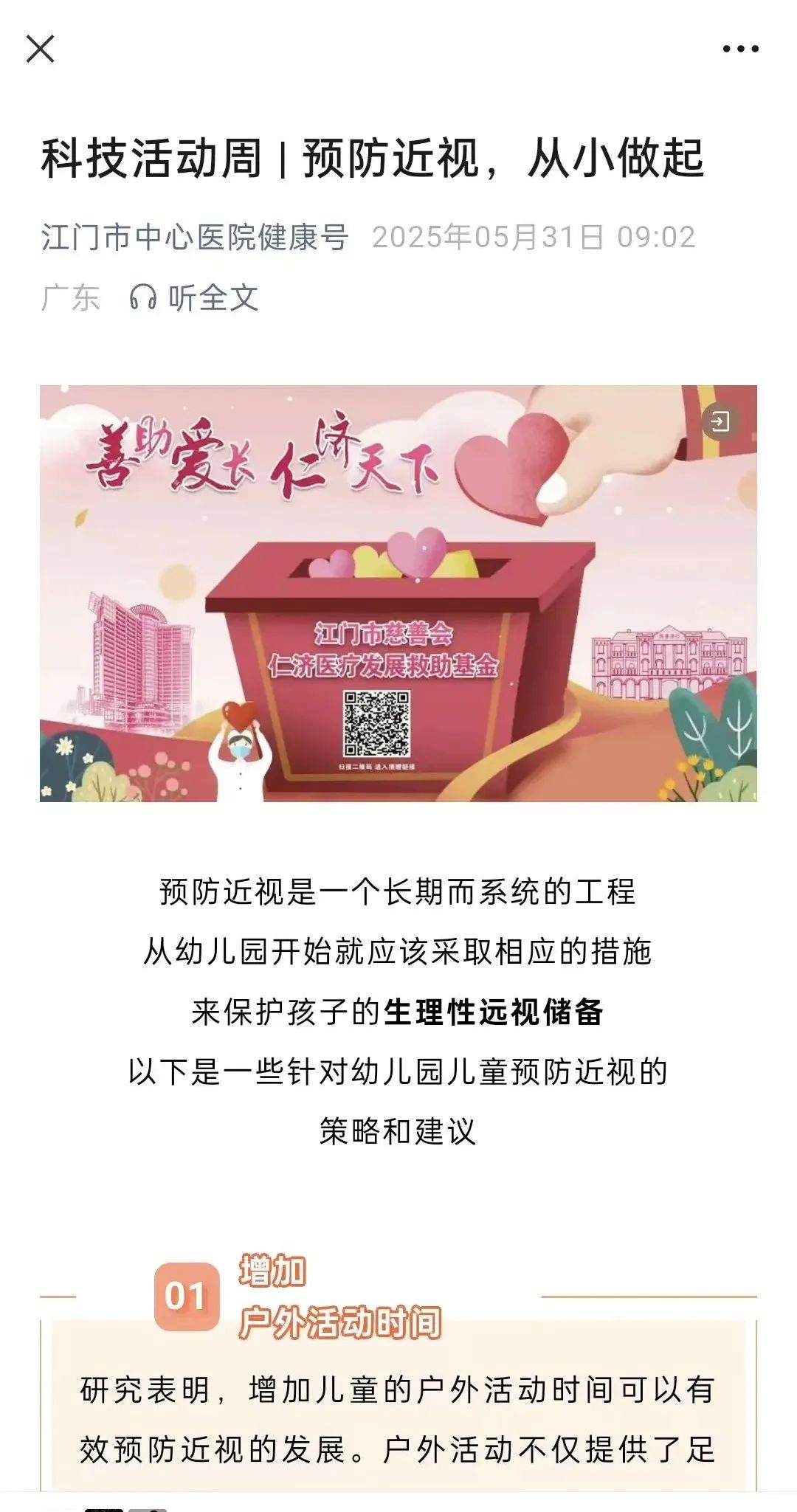This screenshot has width=797, height=1512.
Task: Open the three-dot overflow menu
Action: pos(740,49)
